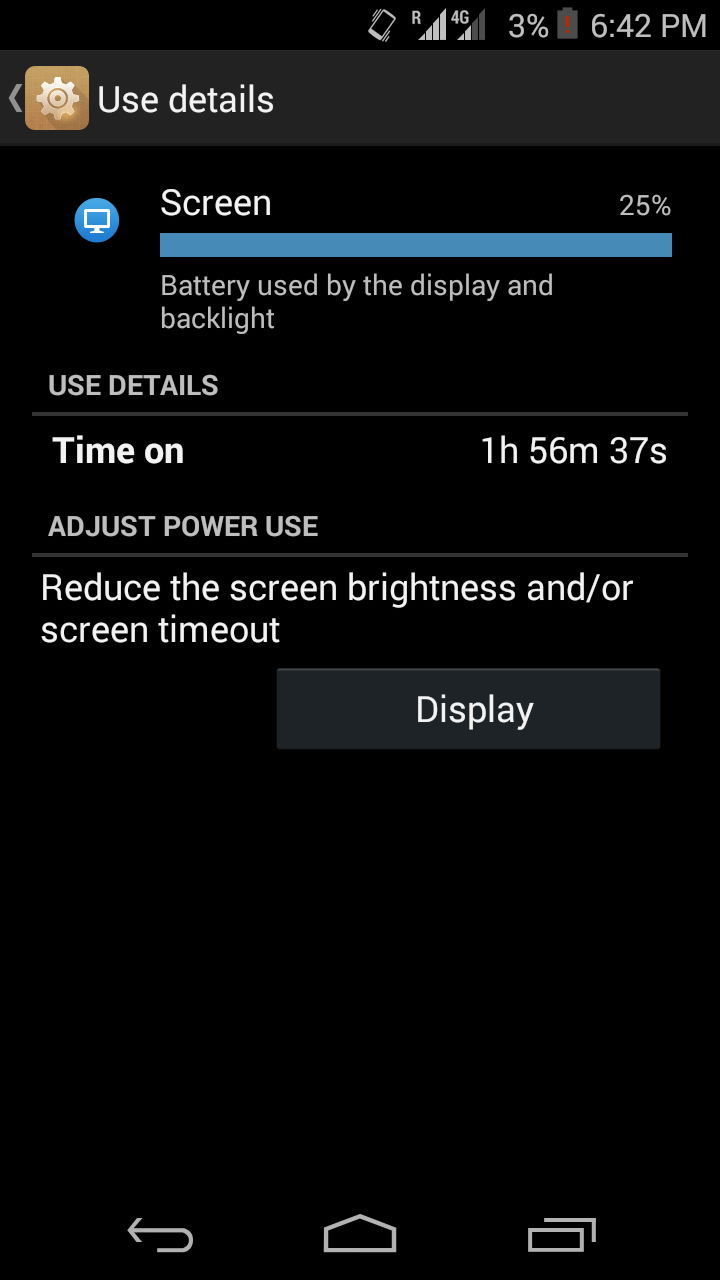Screen dimensions: 720x1280
Task: Go to the home screen
Action: pos(360,1235)
